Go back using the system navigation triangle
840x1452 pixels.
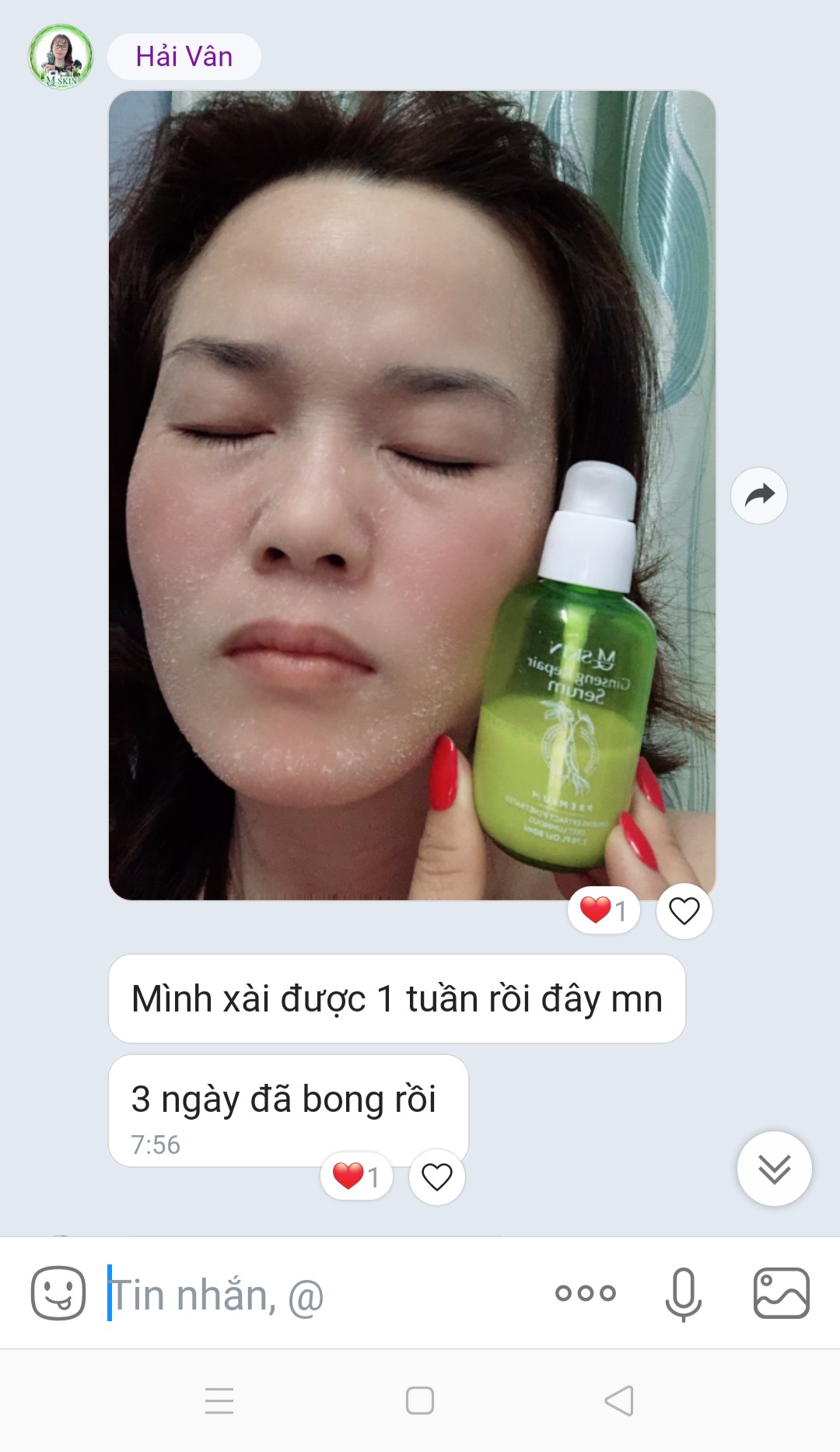click(619, 1401)
